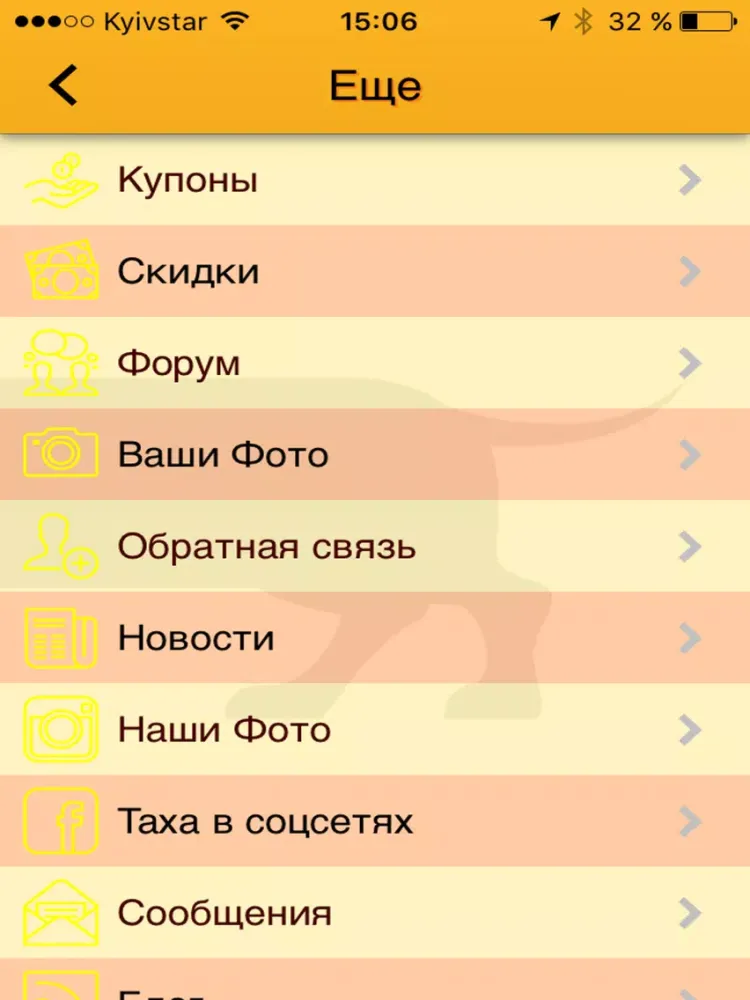750x1000 pixels.
Task: Open Ваши Фото
Action: pos(223,455)
